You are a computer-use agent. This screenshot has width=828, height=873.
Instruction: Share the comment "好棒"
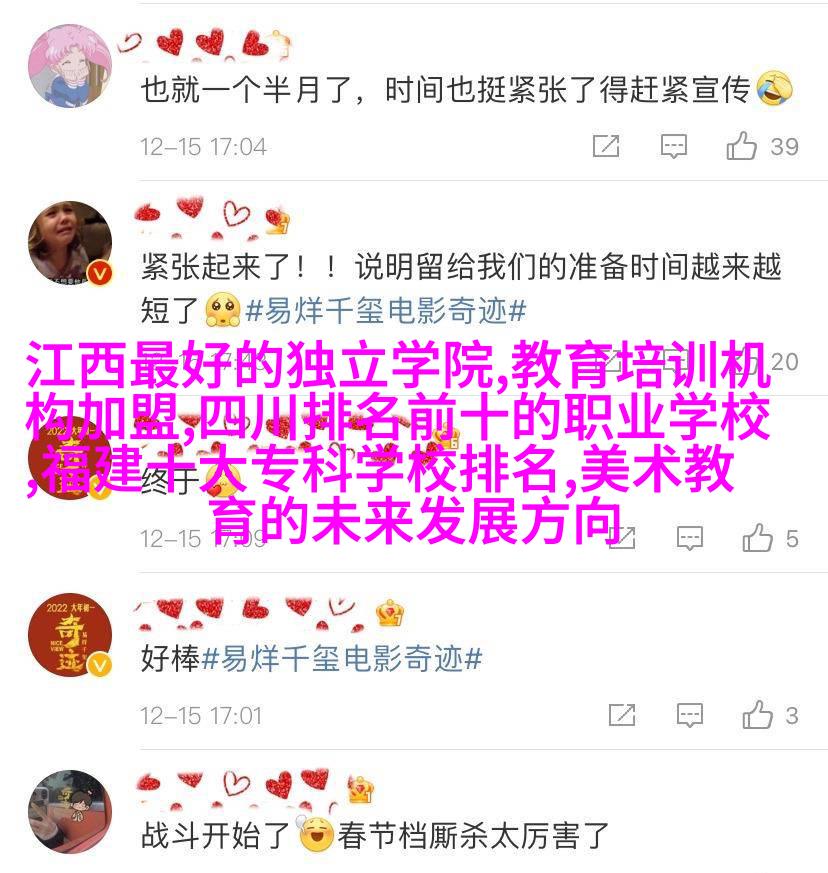coord(621,715)
